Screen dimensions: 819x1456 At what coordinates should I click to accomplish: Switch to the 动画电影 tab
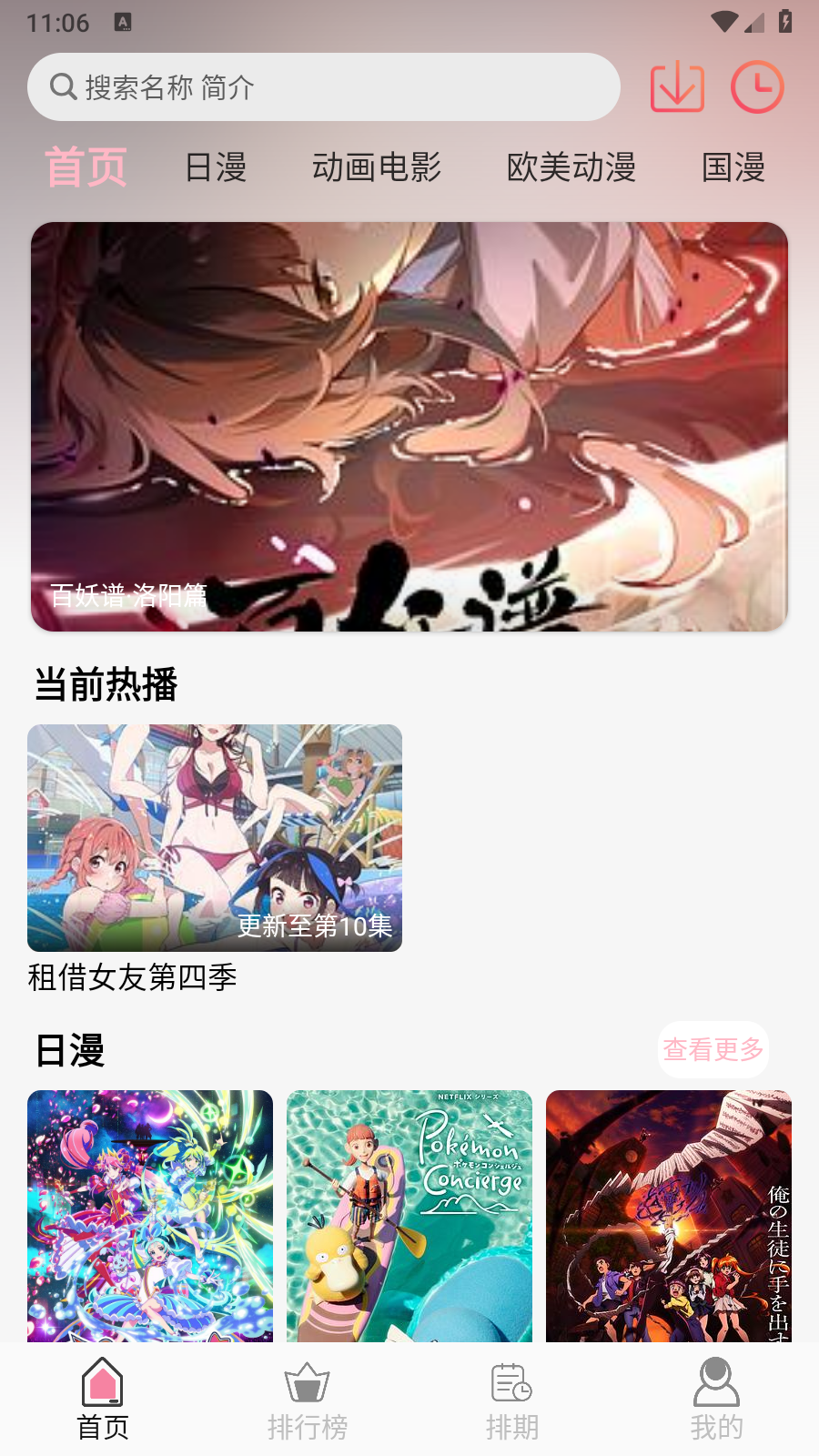click(376, 167)
